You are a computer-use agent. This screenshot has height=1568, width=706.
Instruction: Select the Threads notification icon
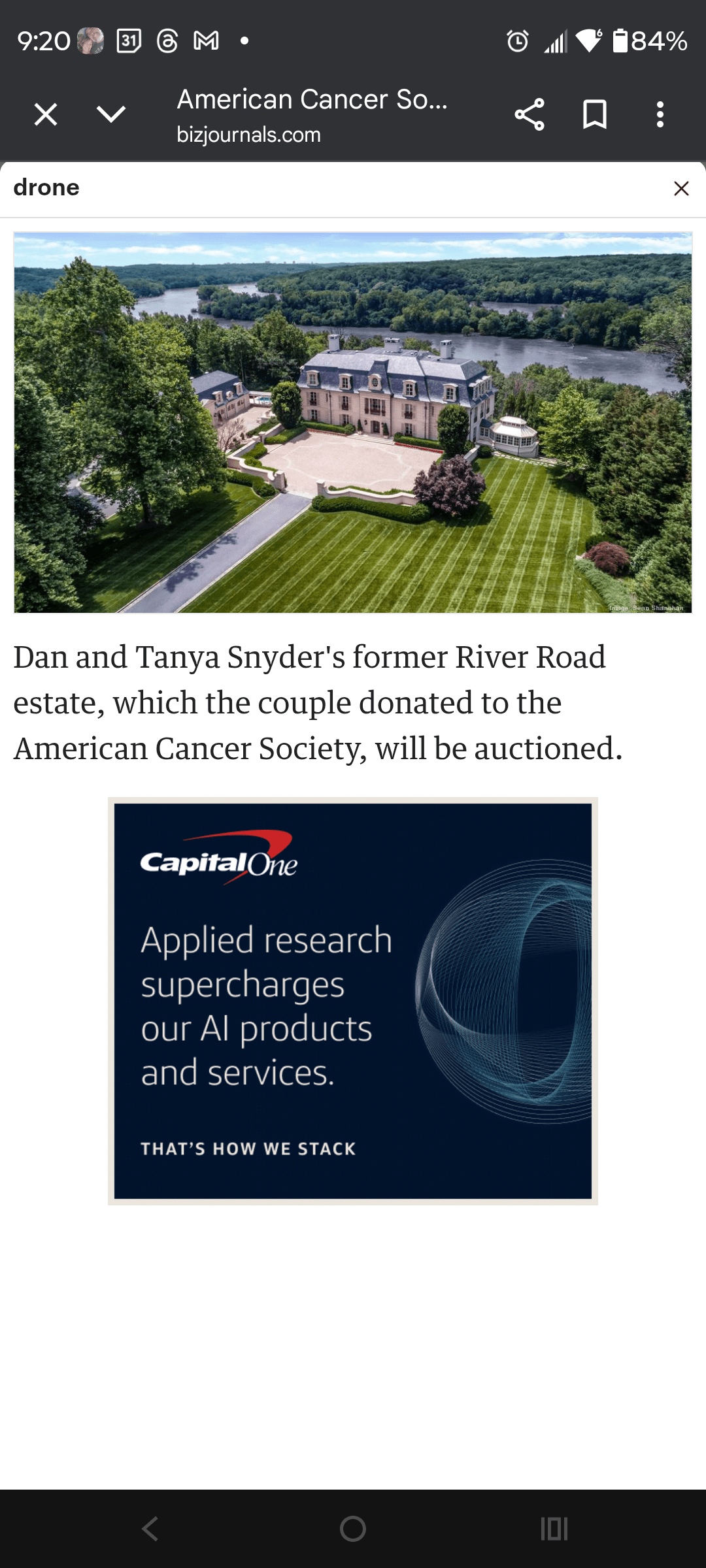click(x=167, y=41)
